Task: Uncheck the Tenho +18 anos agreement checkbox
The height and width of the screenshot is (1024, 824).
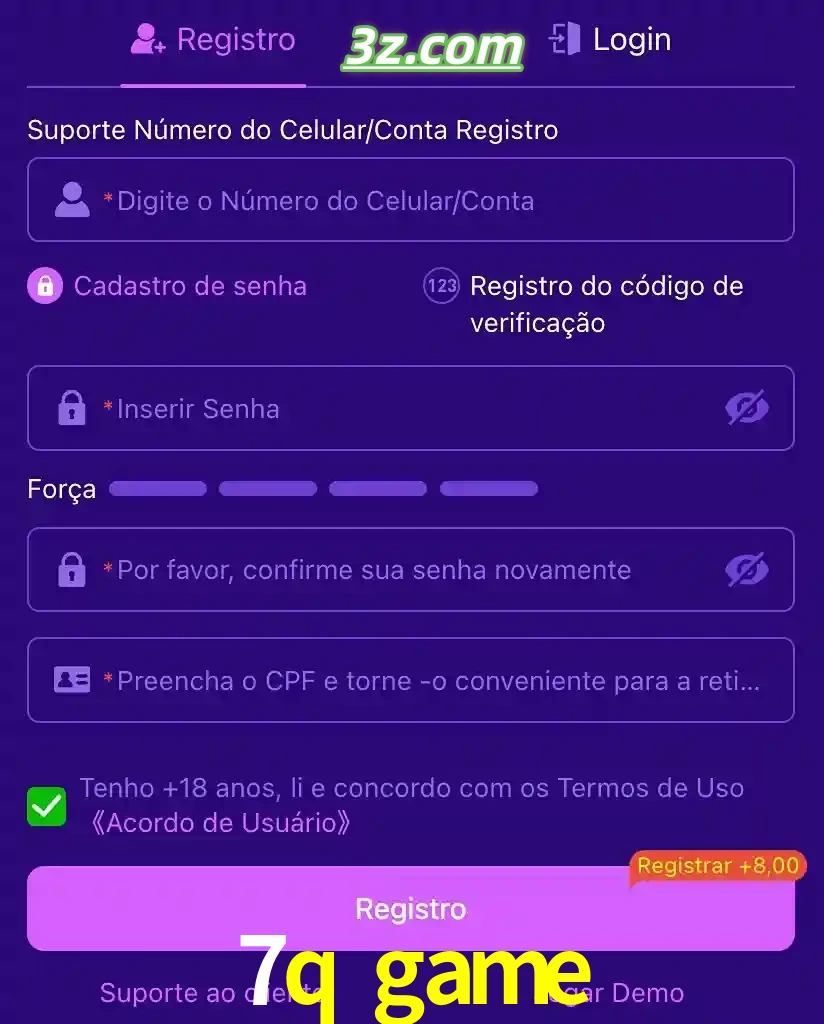Action: tap(45, 806)
